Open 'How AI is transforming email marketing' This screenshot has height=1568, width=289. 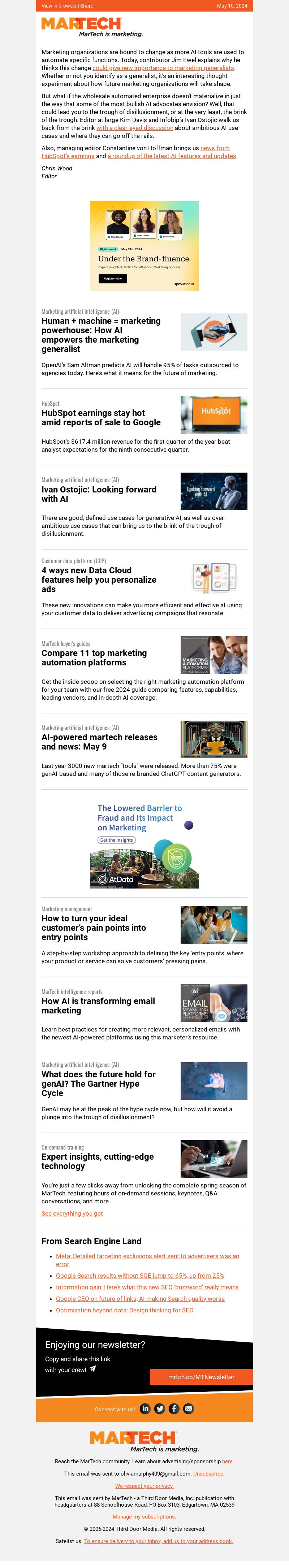[98, 1005]
